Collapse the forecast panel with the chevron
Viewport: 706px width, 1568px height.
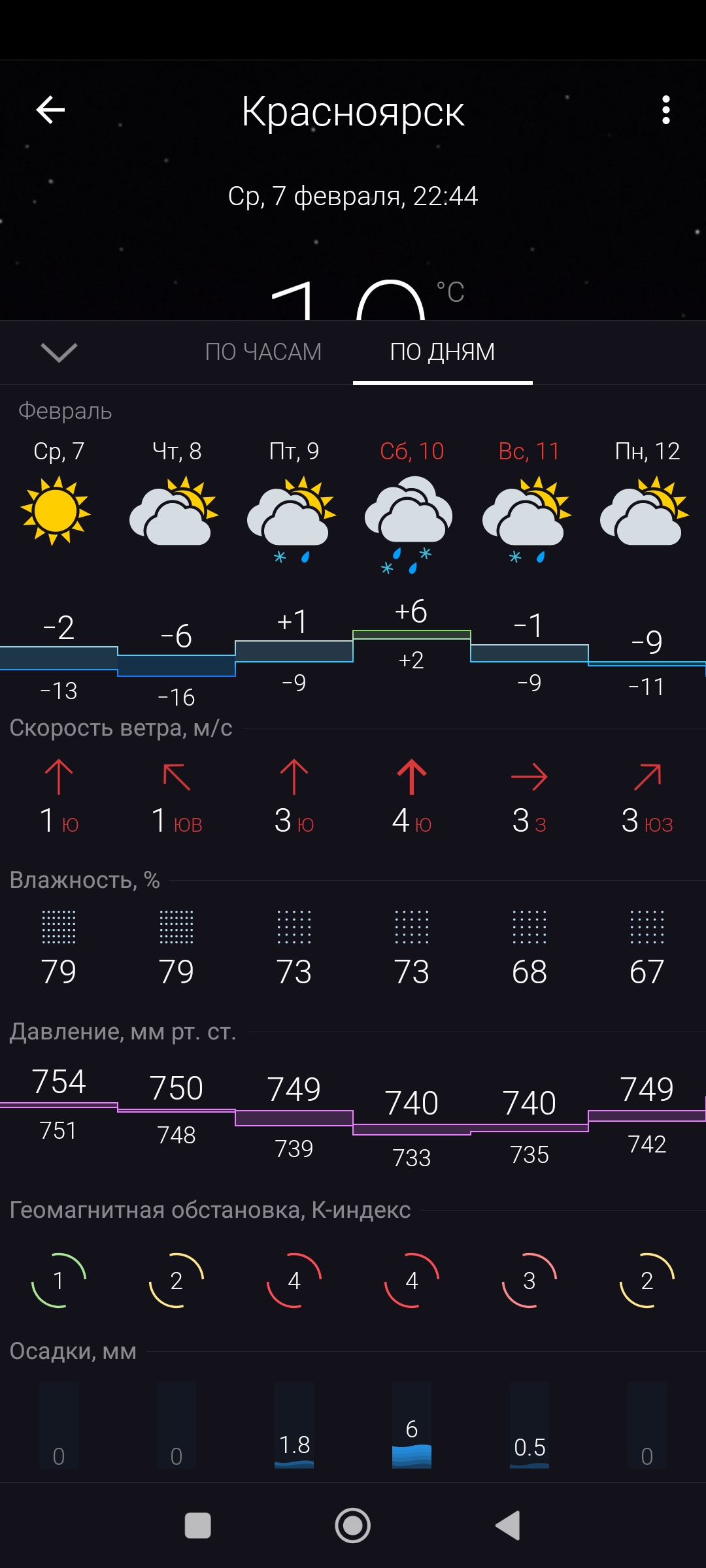pos(59,352)
